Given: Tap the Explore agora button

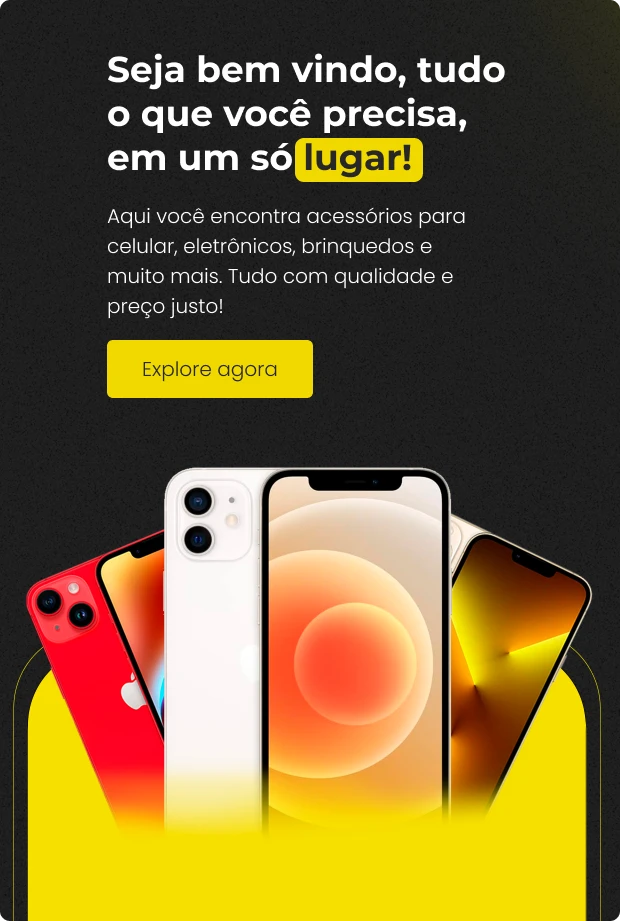Looking at the screenshot, I should click(210, 369).
